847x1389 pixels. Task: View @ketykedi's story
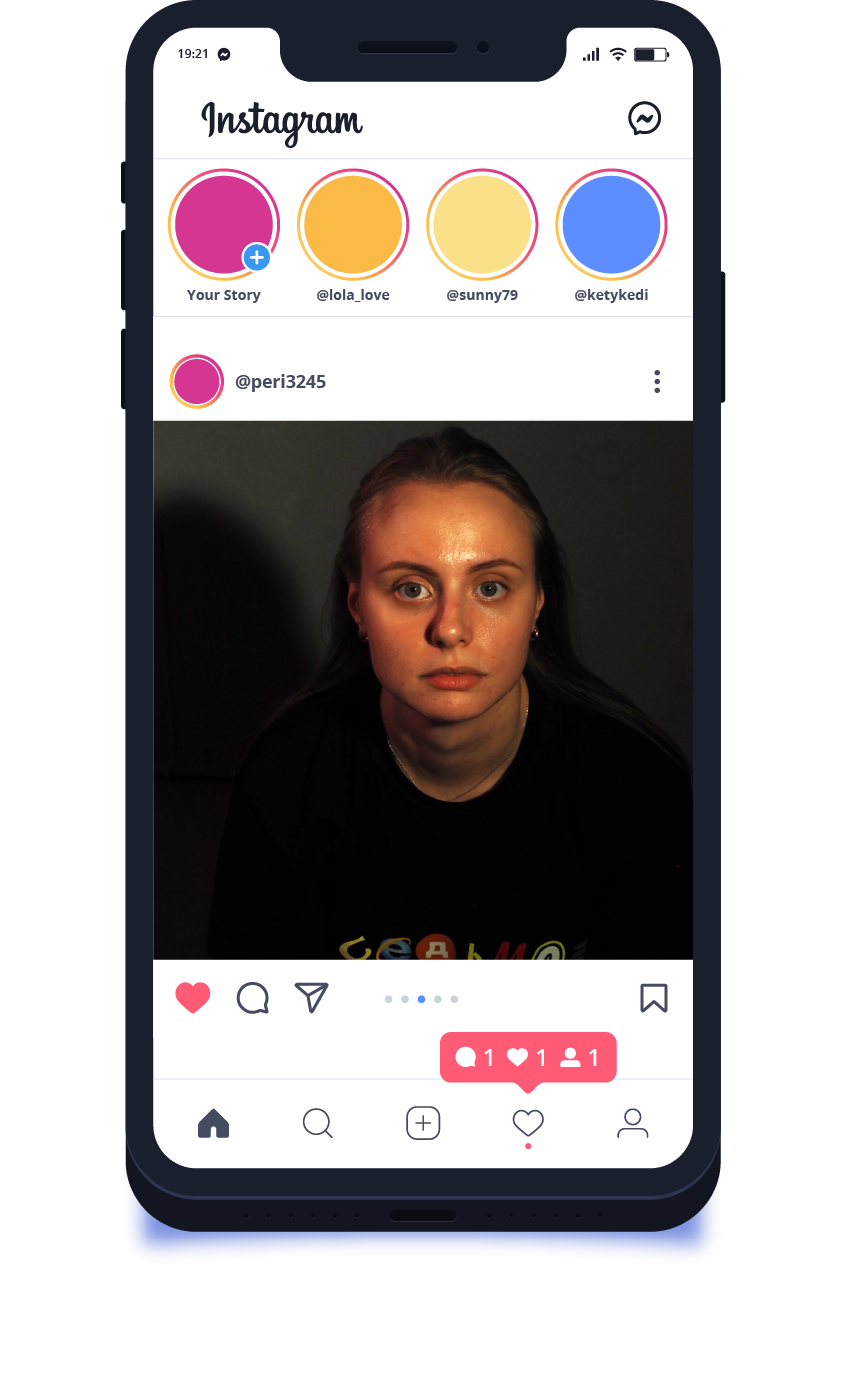(611, 224)
